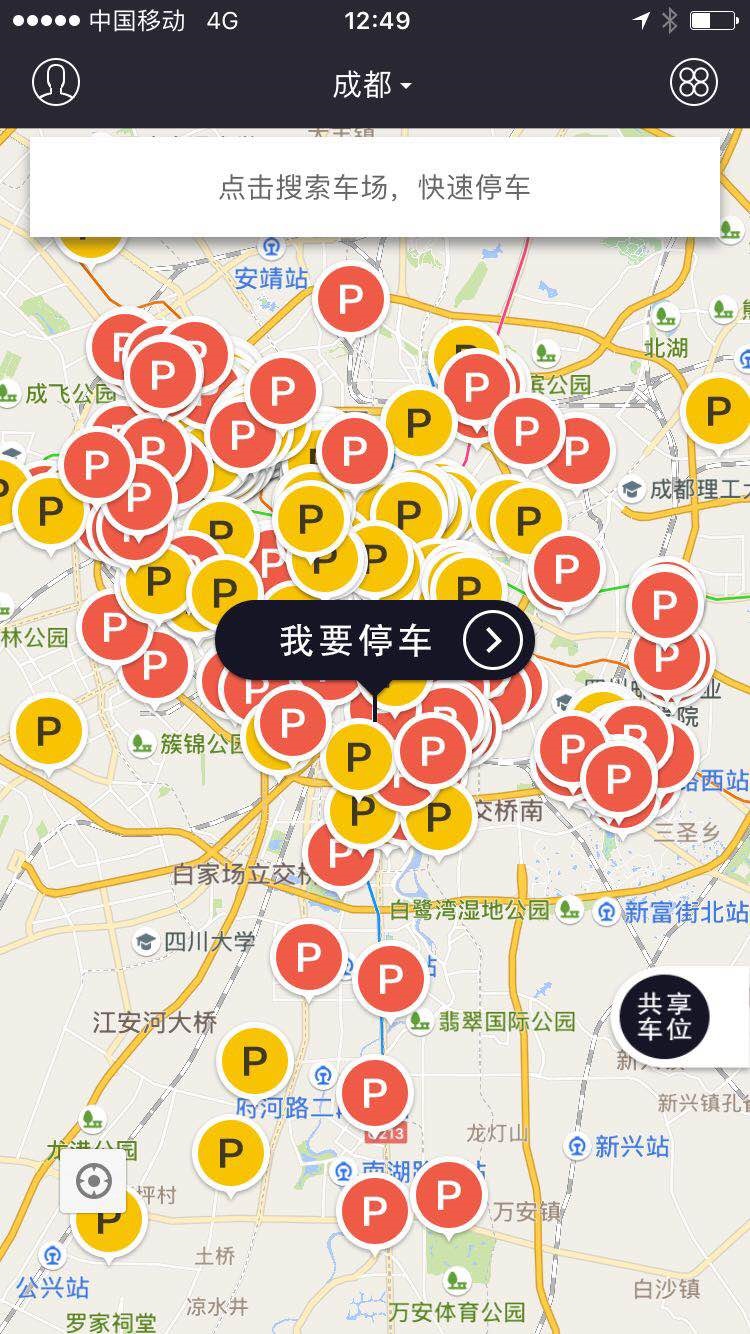Open the four-circle menu icon
The image size is (750, 1334).
pos(693,82)
